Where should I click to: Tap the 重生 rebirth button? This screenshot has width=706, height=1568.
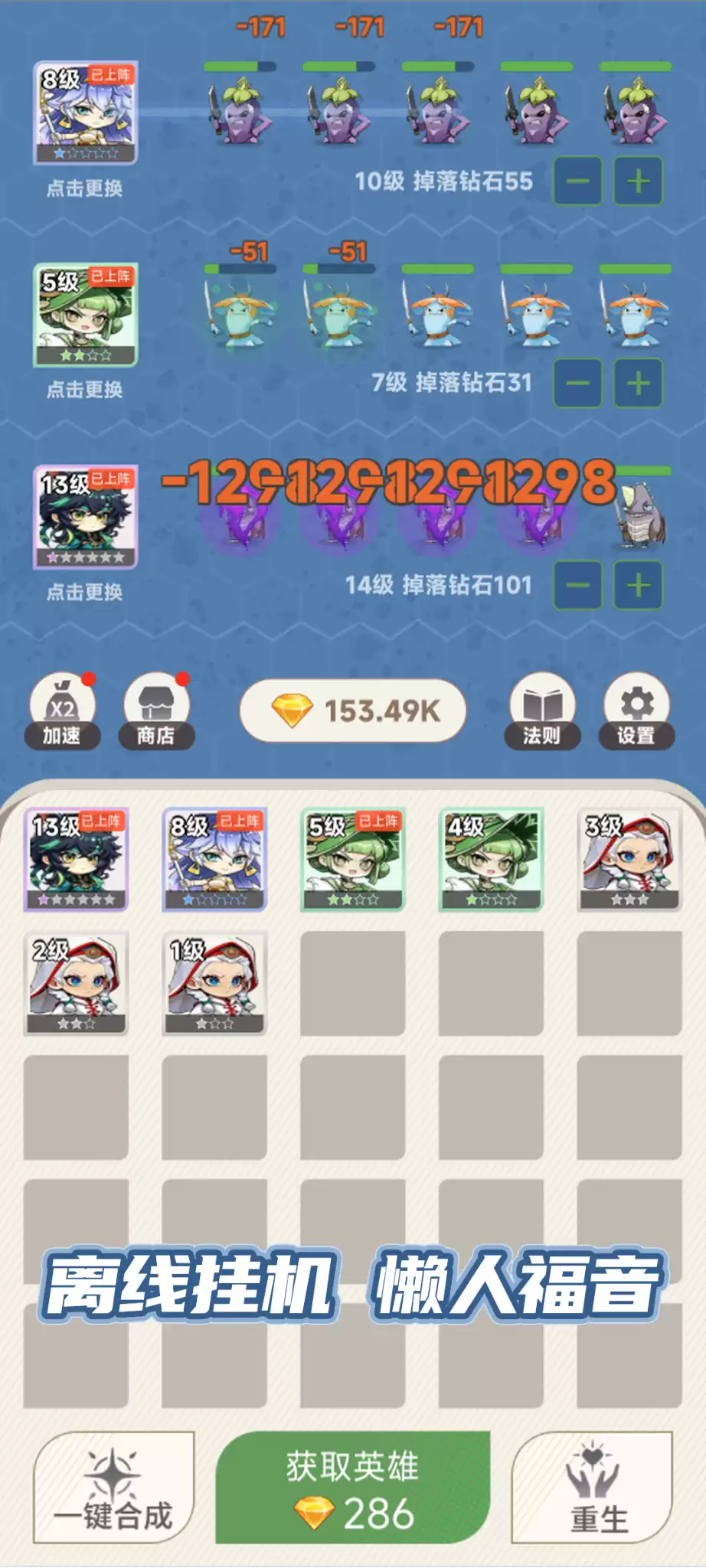pyautogui.click(x=592, y=1488)
